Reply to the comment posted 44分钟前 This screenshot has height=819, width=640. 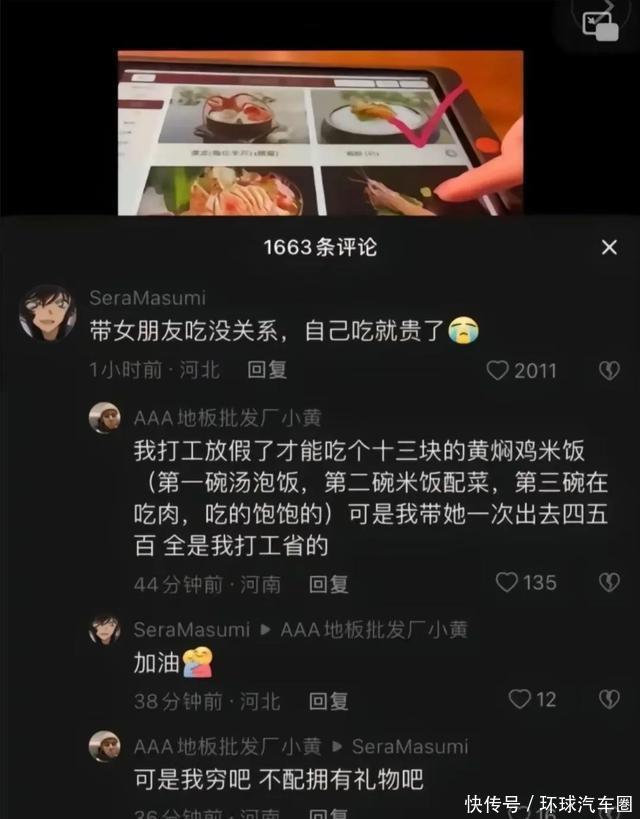[328, 584]
